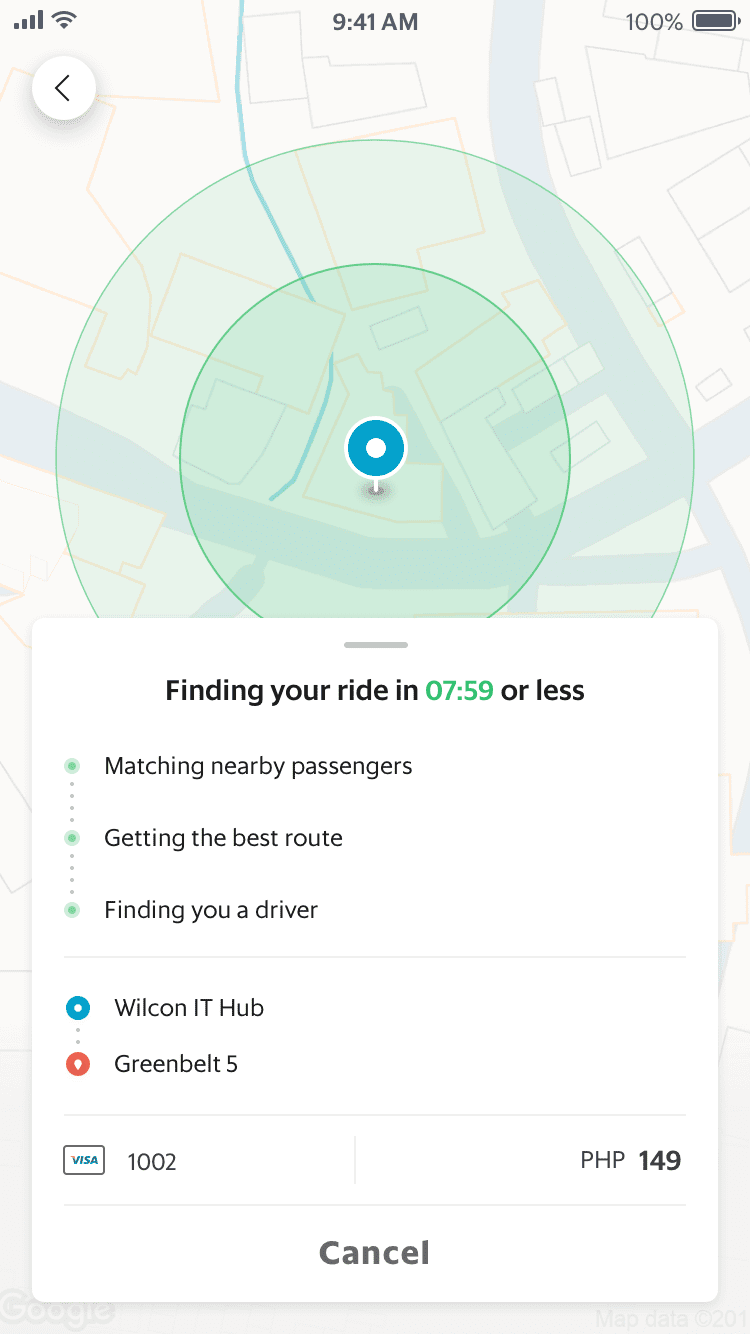The height and width of the screenshot is (1334, 750).
Task: Cancel the ride search
Action: tap(374, 1253)
